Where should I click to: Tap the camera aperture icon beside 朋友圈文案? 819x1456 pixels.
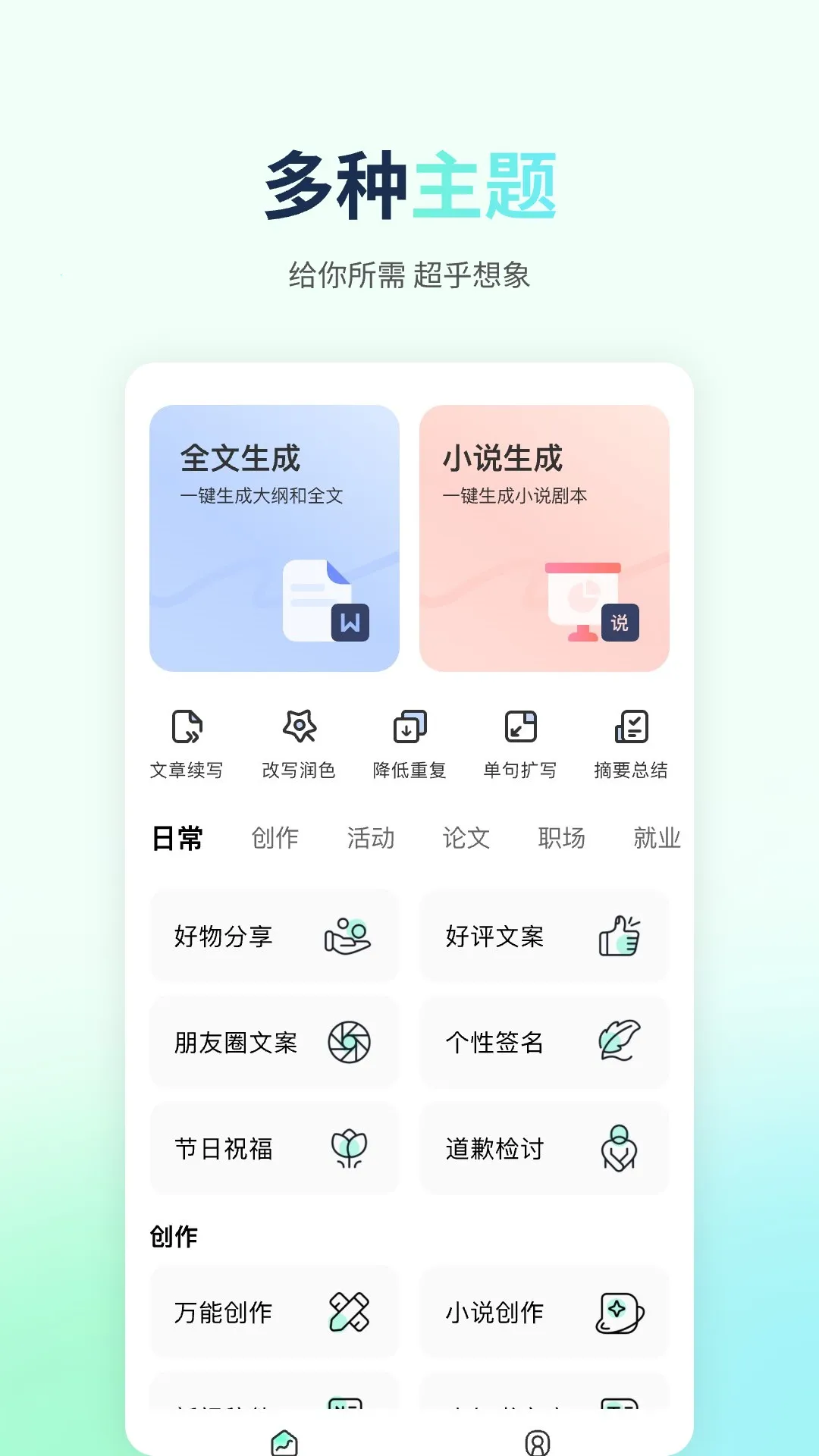click(x=347, y=1042)
